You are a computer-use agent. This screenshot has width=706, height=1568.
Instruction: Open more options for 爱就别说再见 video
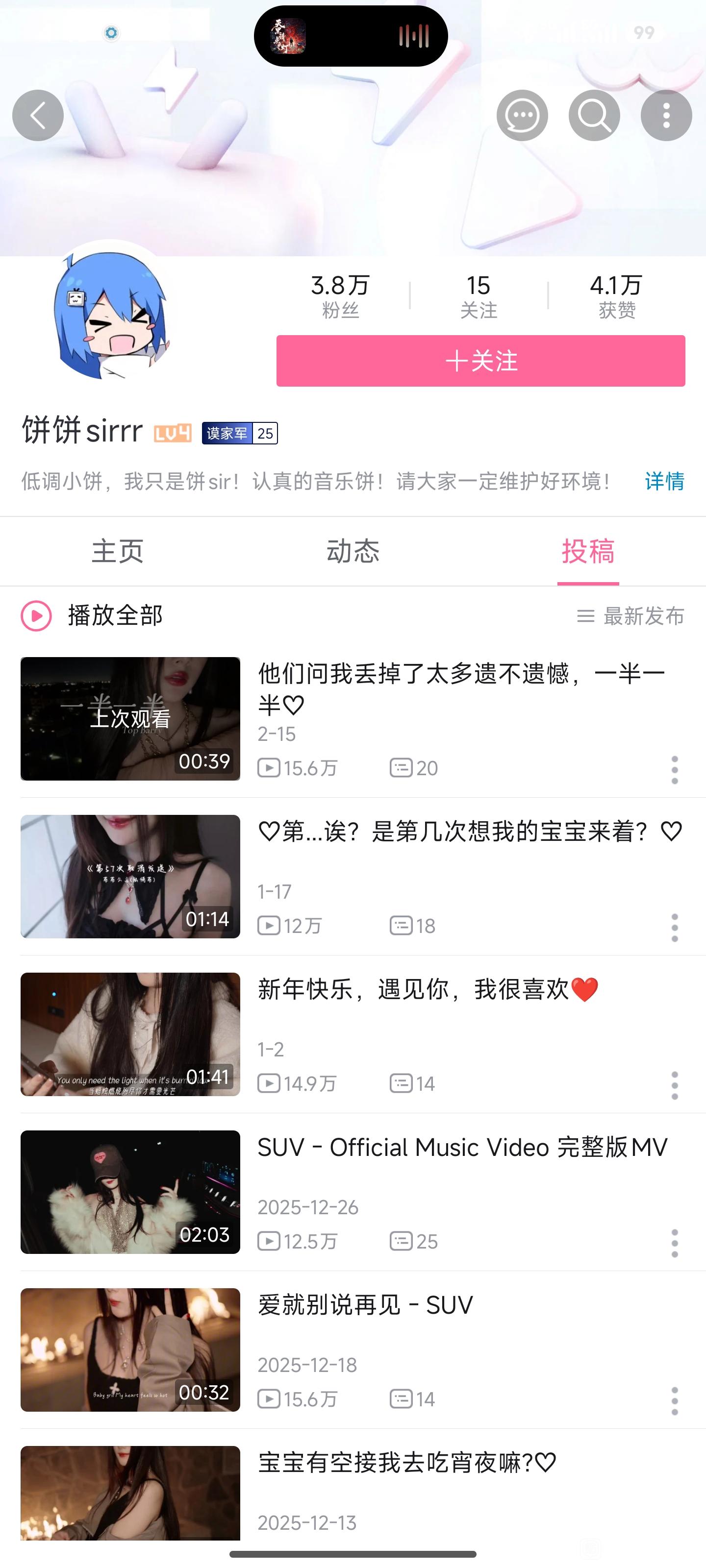coord(674,1400)
